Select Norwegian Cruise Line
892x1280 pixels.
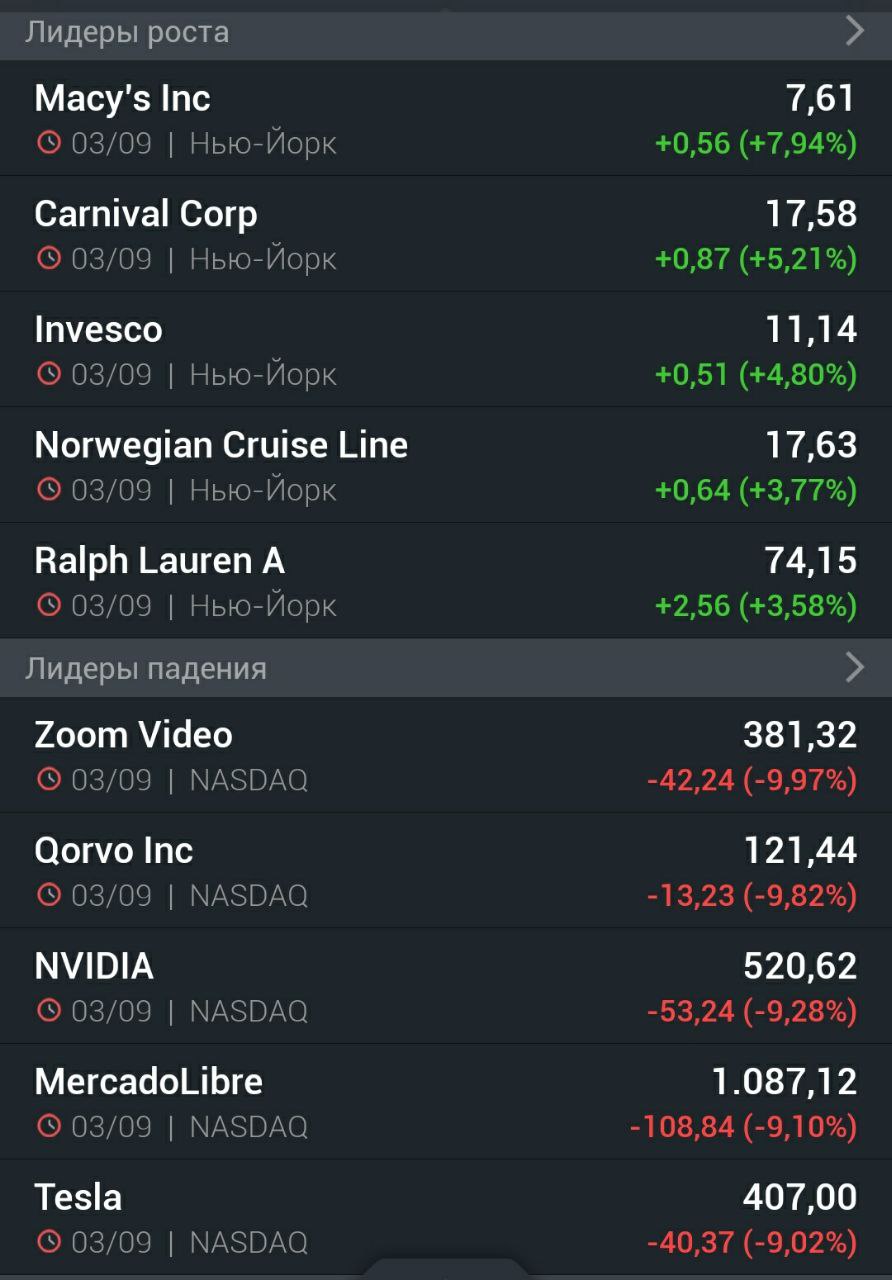445,465
